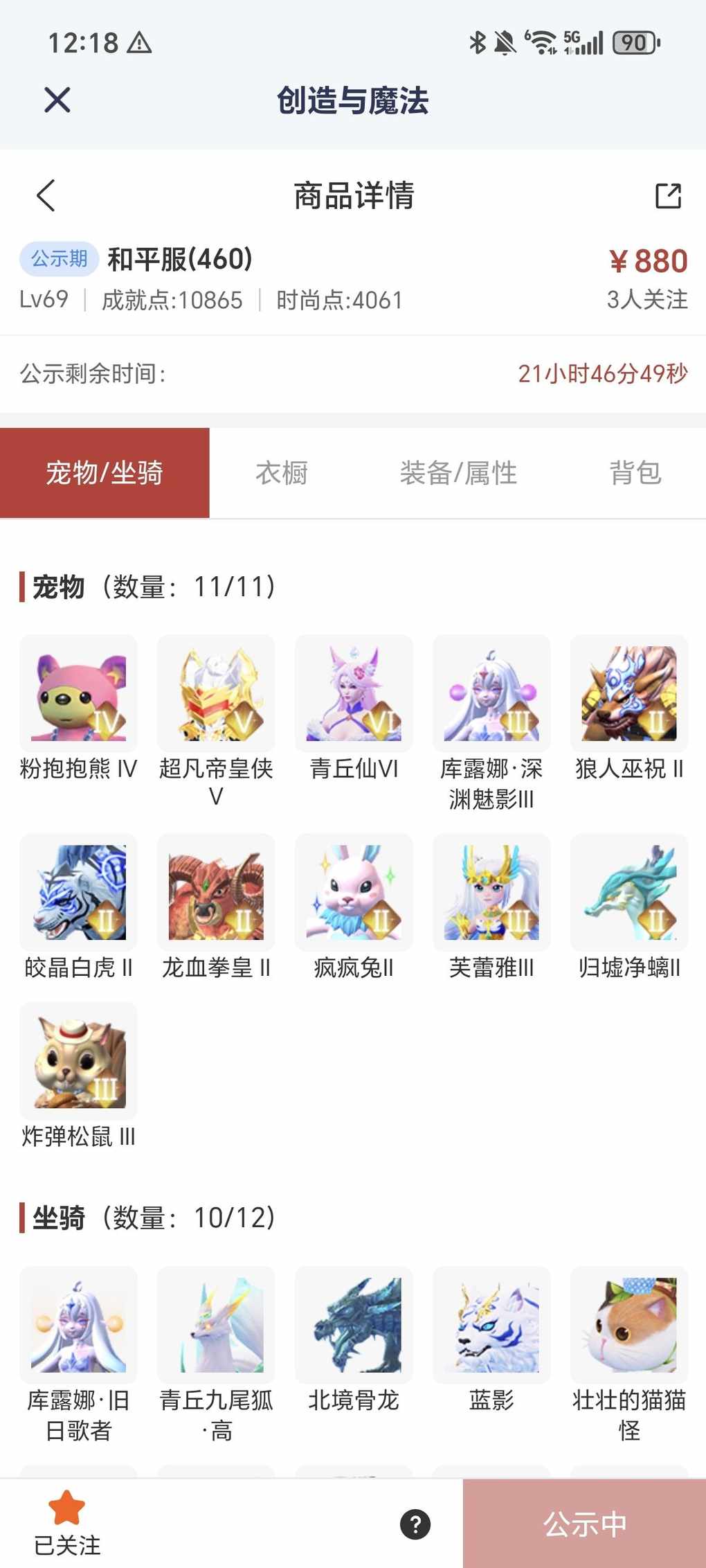706x1568 pixels.
Task: Open the 狼人巫祝 II pet
Action: pos(629,693)
